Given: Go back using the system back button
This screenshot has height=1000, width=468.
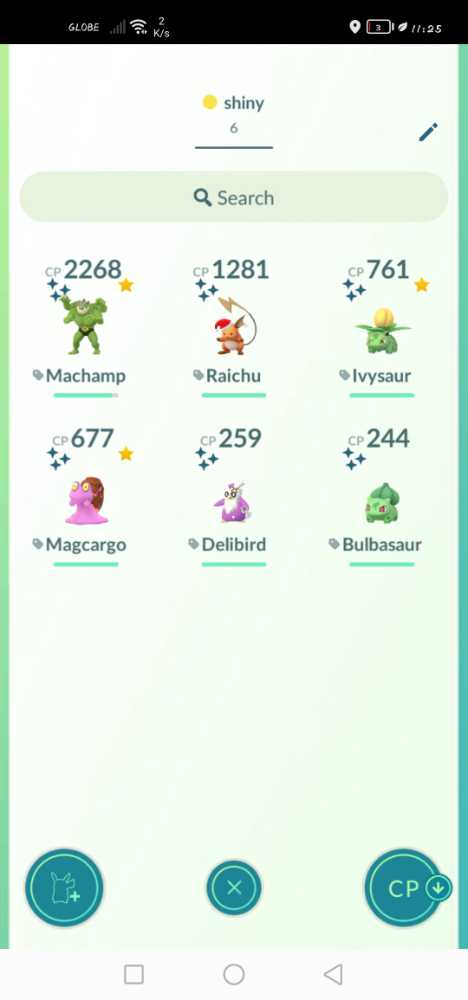Looking at the screenshot, I should point(333,974).
